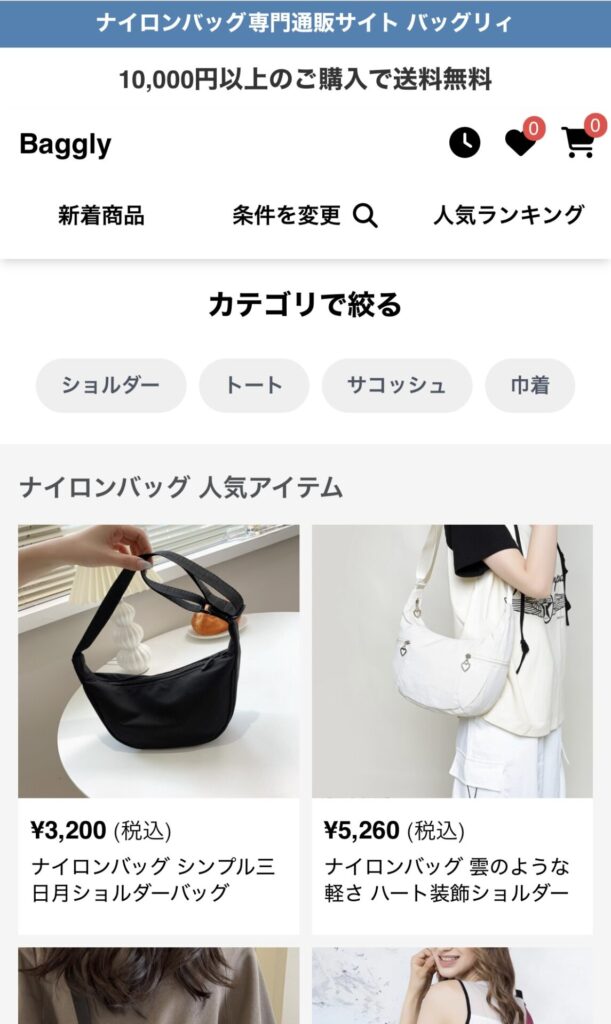Screen dimensions: 611x1024
Task: Open the shopping cart
Action: 578,143
